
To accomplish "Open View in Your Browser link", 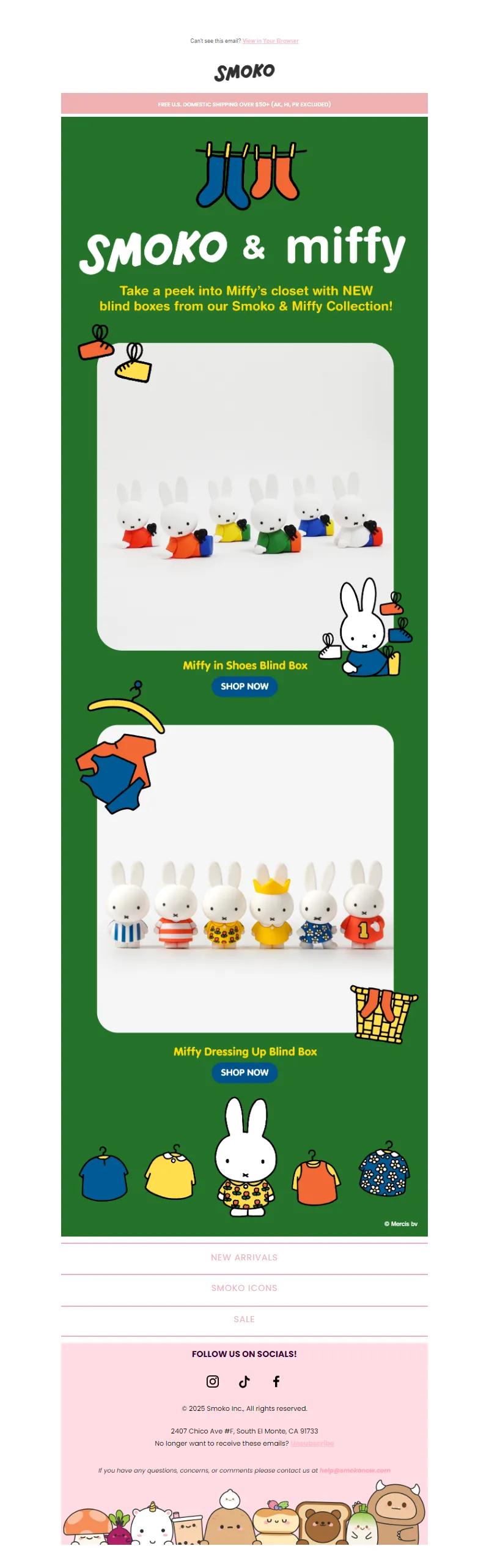I will pyautogui.click(x=270, y=41).
